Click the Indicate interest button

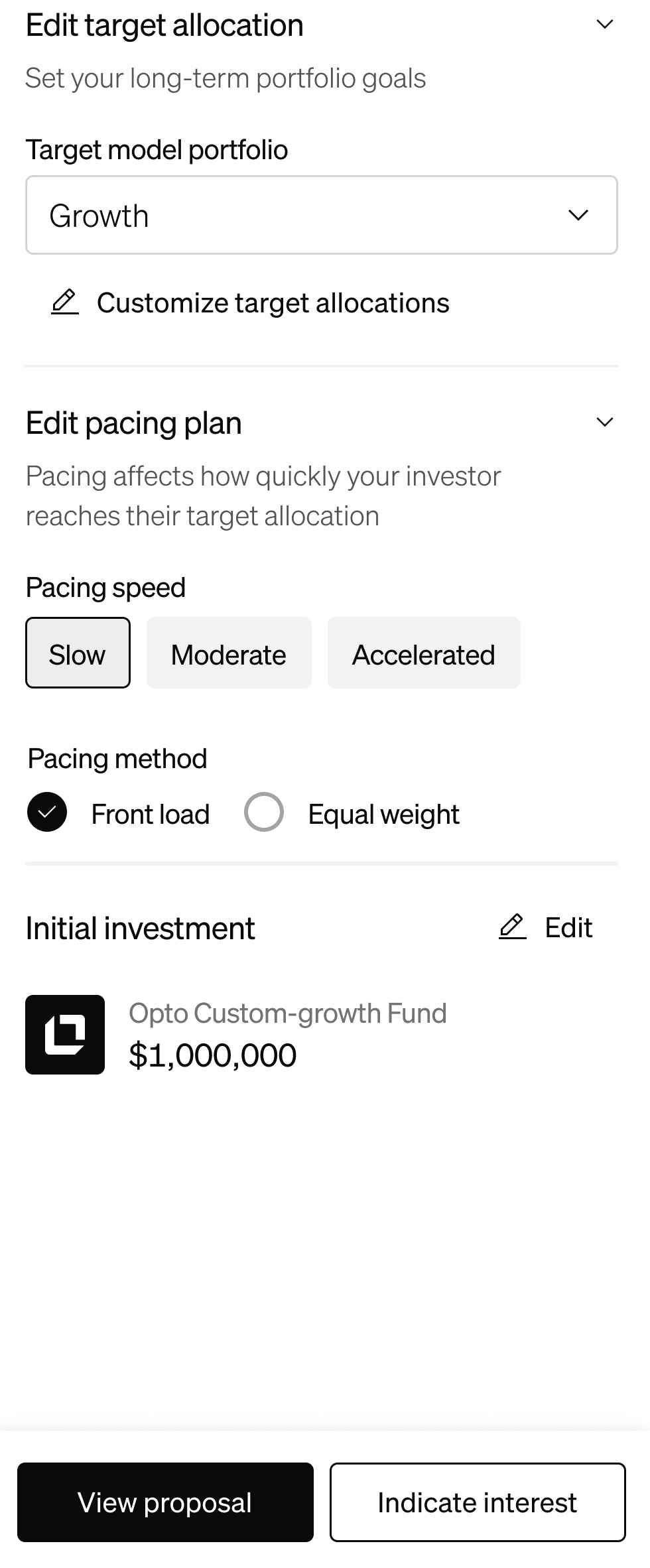click(477, 1502)
